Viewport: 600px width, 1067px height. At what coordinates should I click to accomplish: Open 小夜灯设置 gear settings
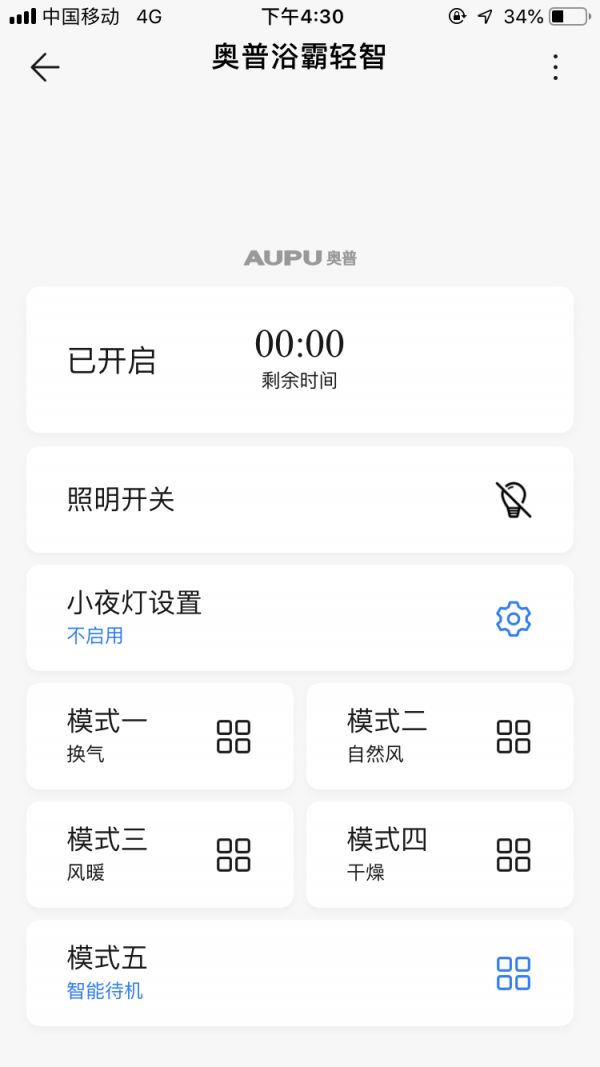pos(513,618)
